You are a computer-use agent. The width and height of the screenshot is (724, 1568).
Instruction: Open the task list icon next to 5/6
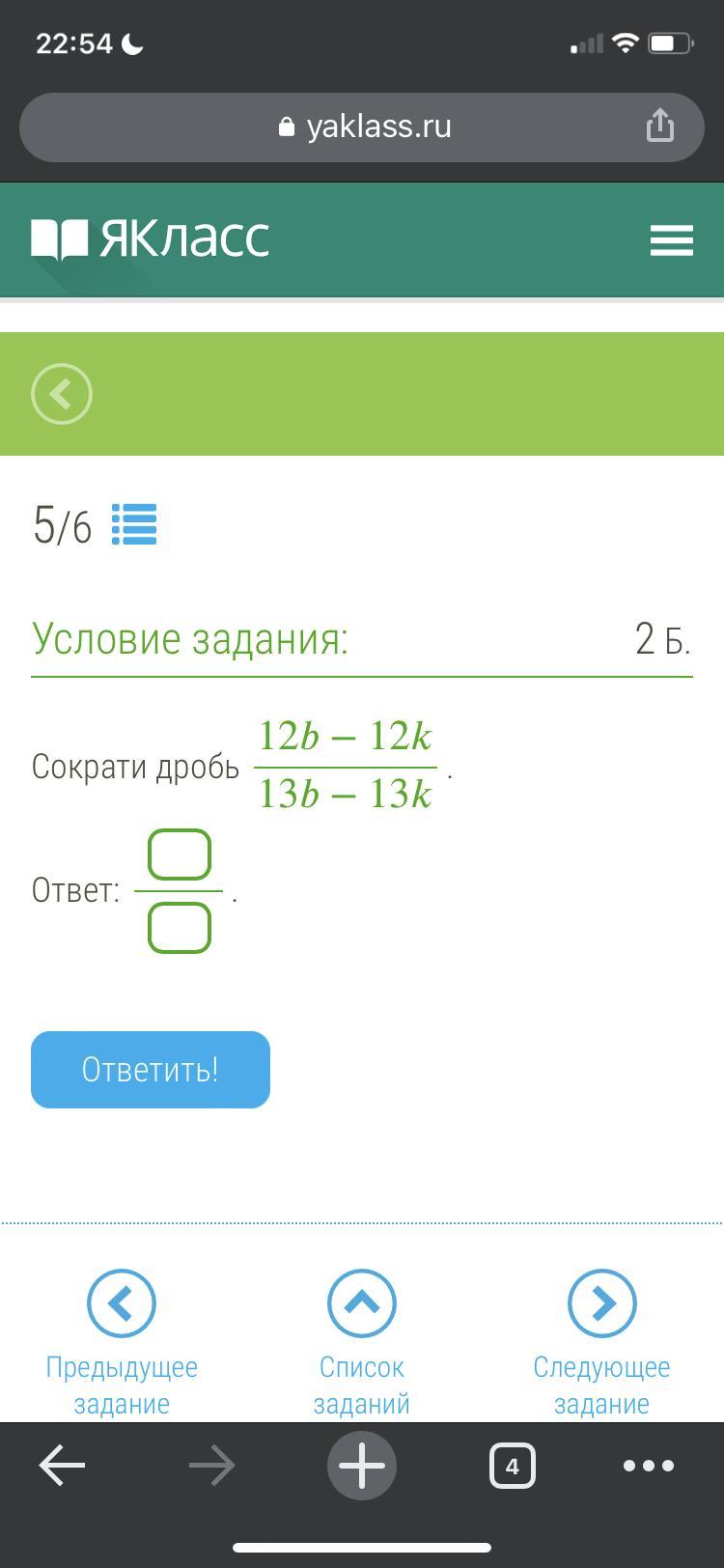[134, 524]
